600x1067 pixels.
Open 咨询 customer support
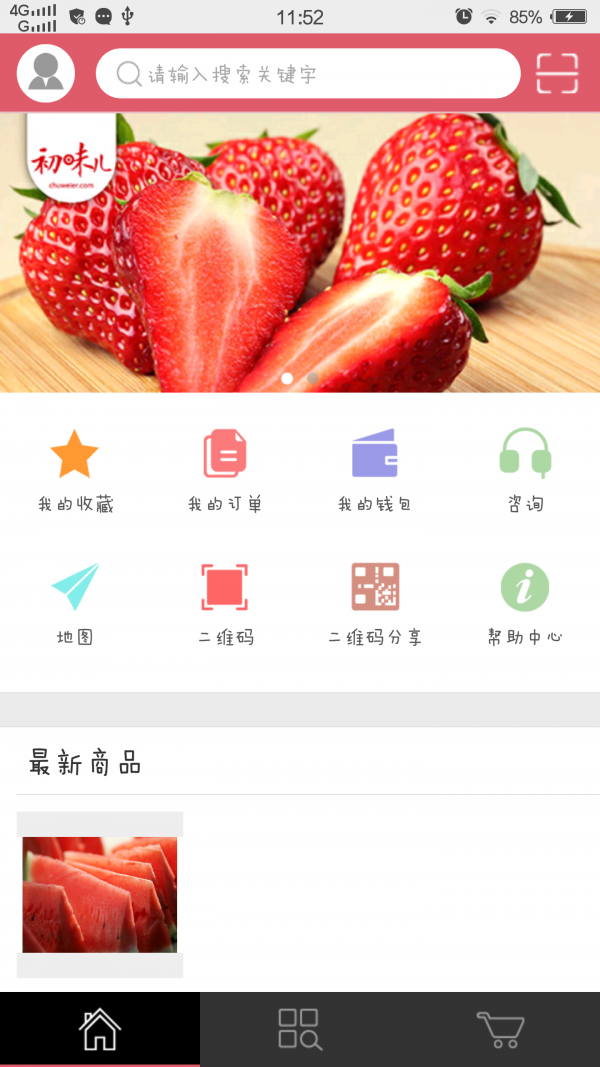[x=525, y=470]
